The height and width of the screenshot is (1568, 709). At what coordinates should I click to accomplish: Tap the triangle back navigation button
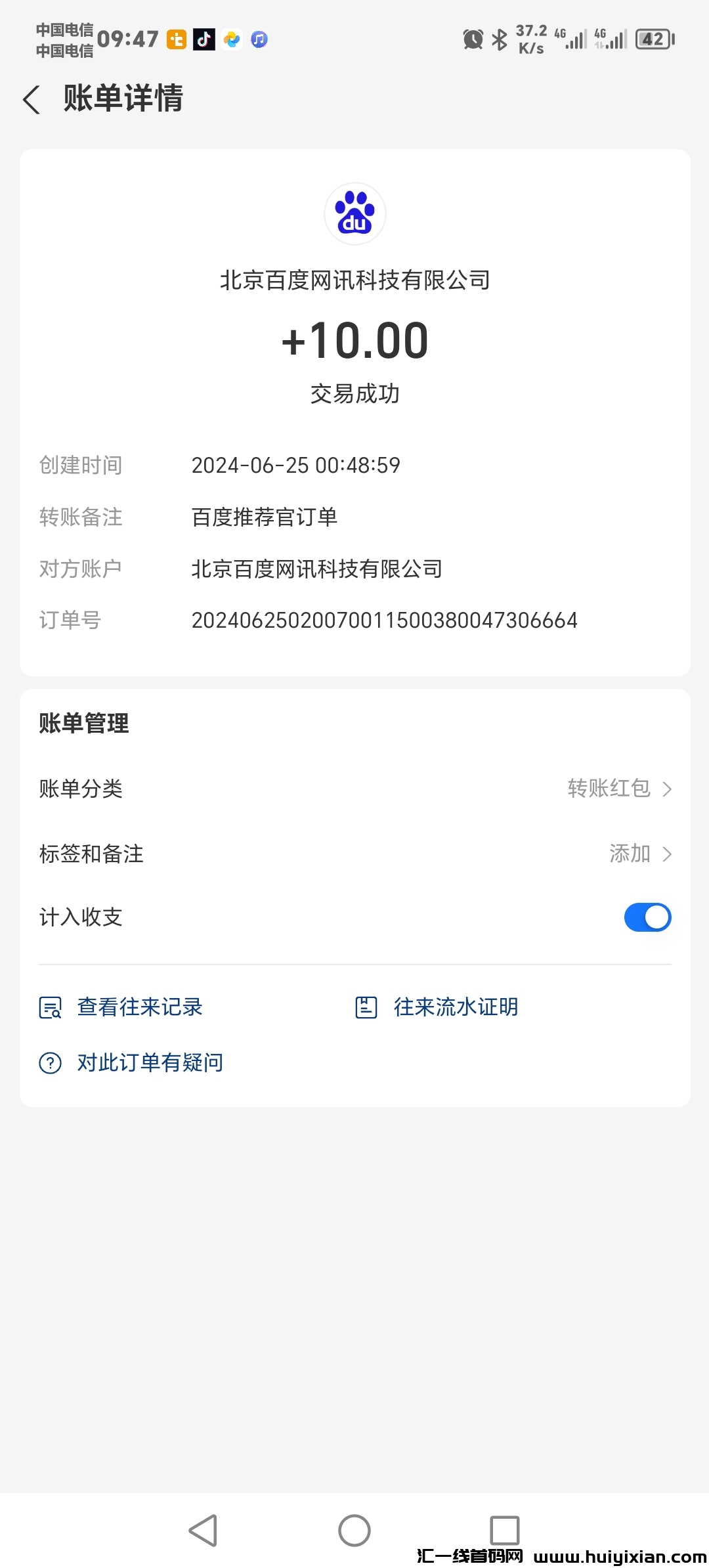coord(204,1530)
